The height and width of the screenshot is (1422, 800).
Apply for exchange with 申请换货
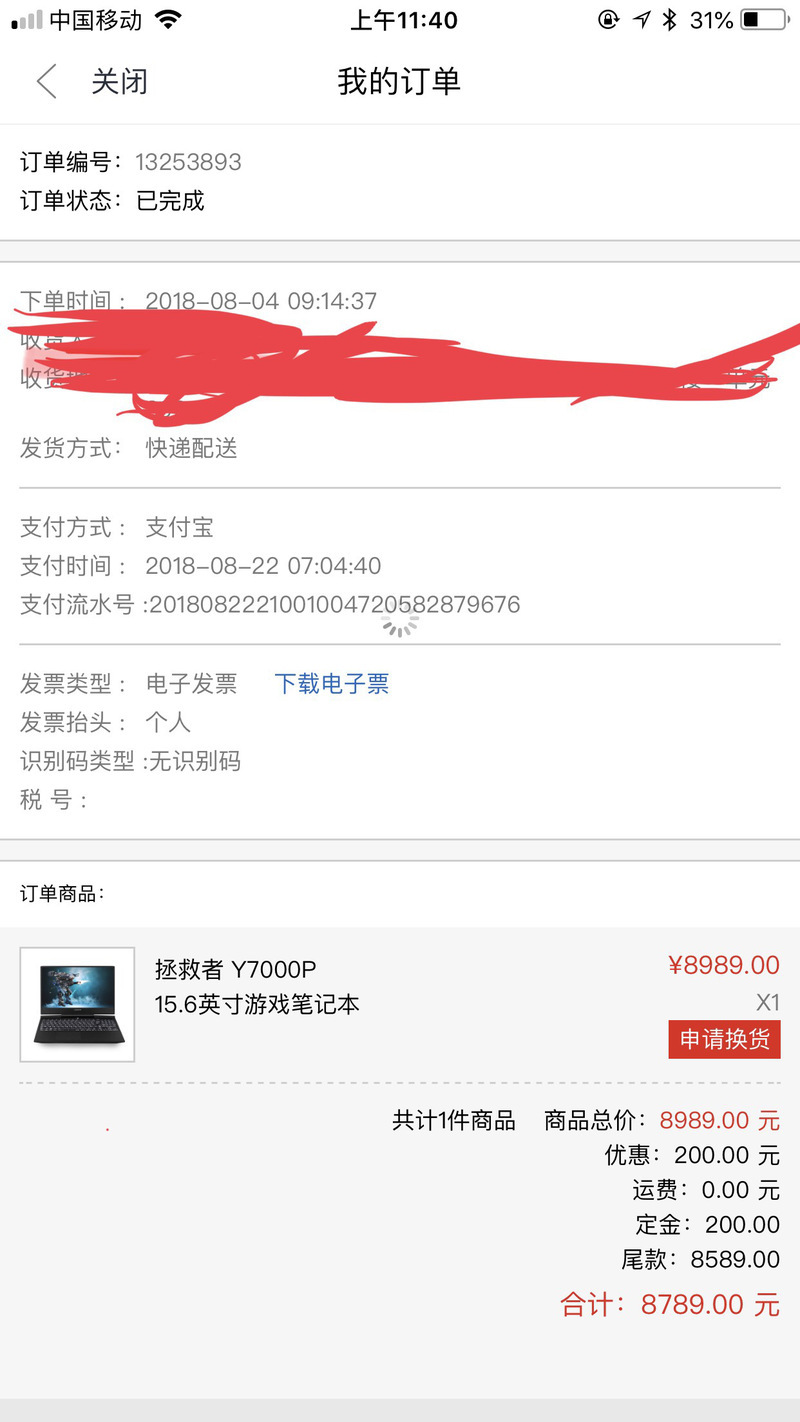tap(724, 1039)
